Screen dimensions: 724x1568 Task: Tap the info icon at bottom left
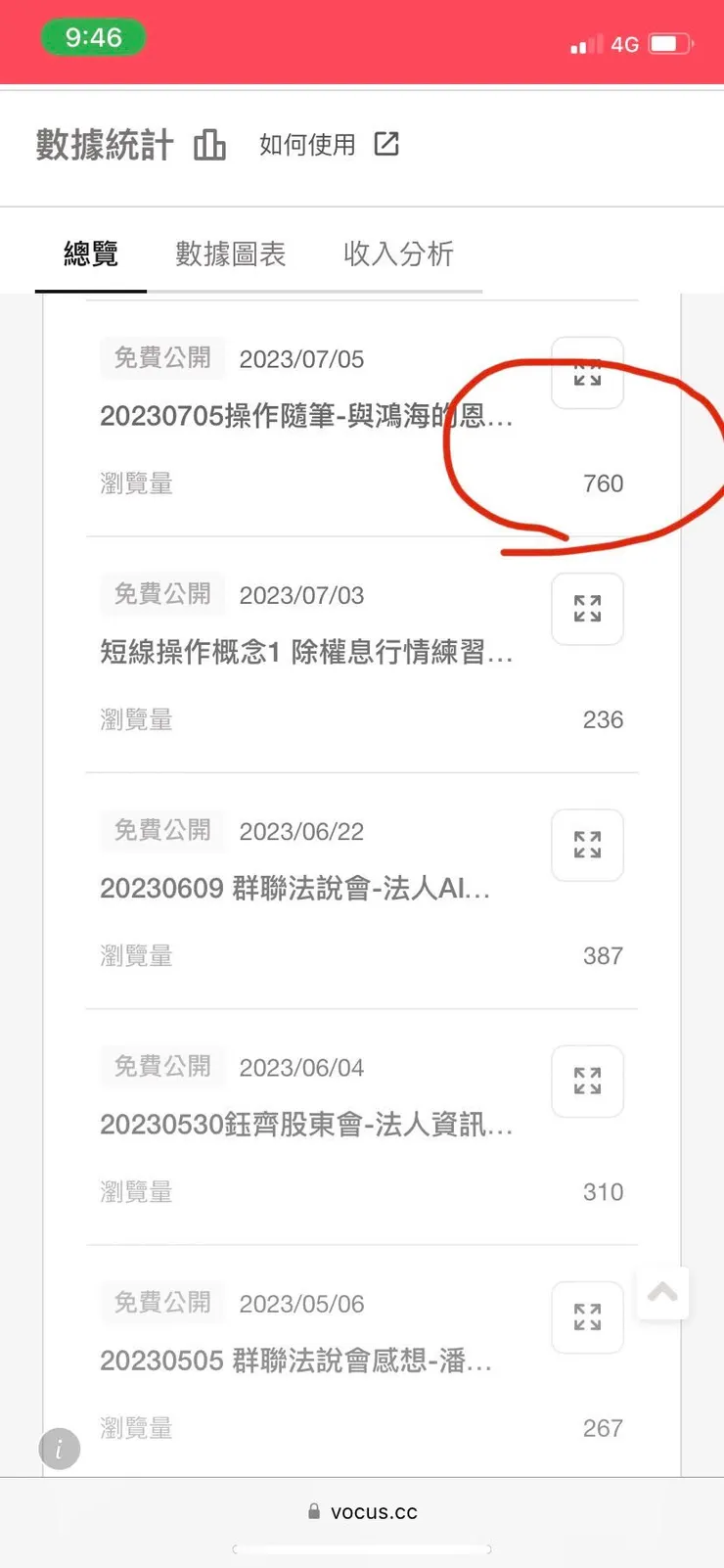coord(59,1449)
